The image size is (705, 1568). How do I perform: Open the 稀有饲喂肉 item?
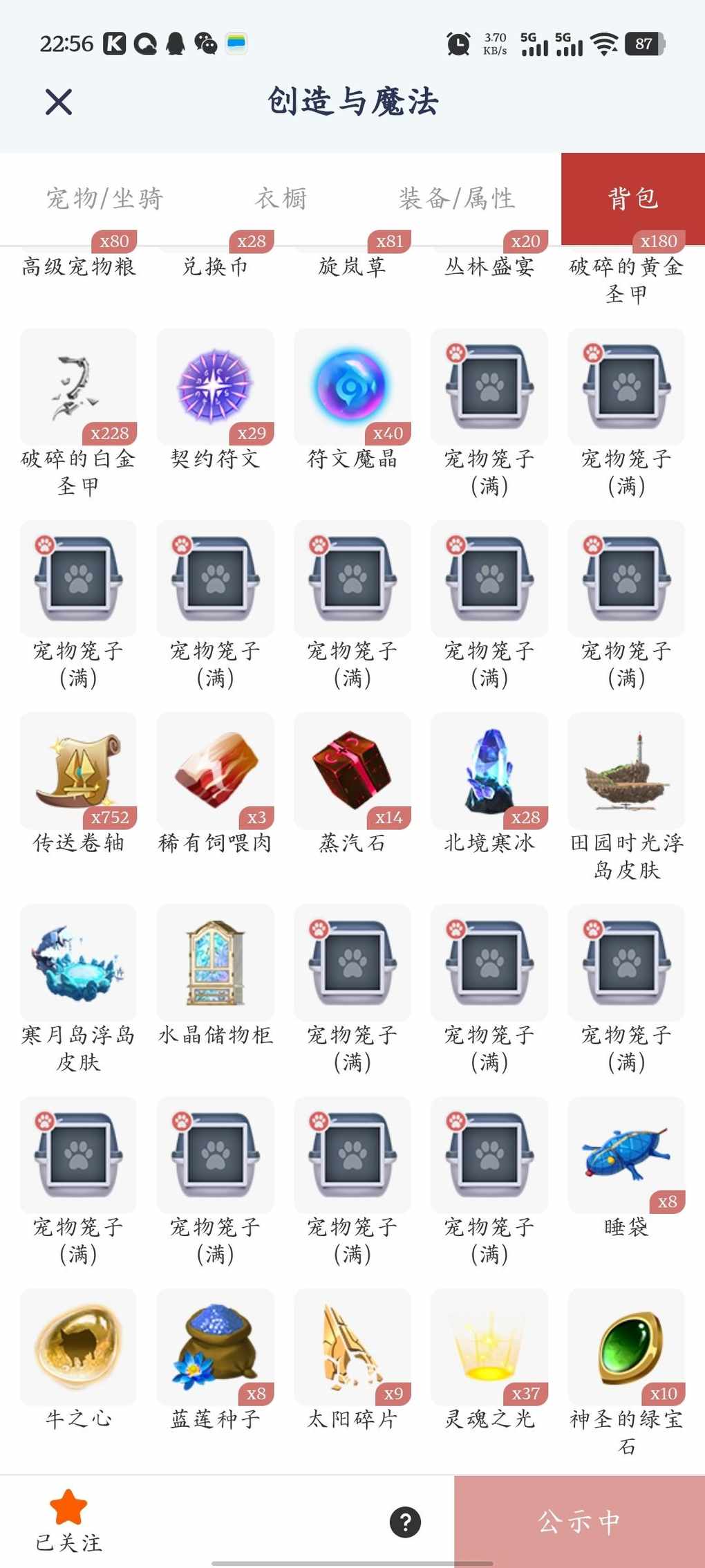(215, 771)
